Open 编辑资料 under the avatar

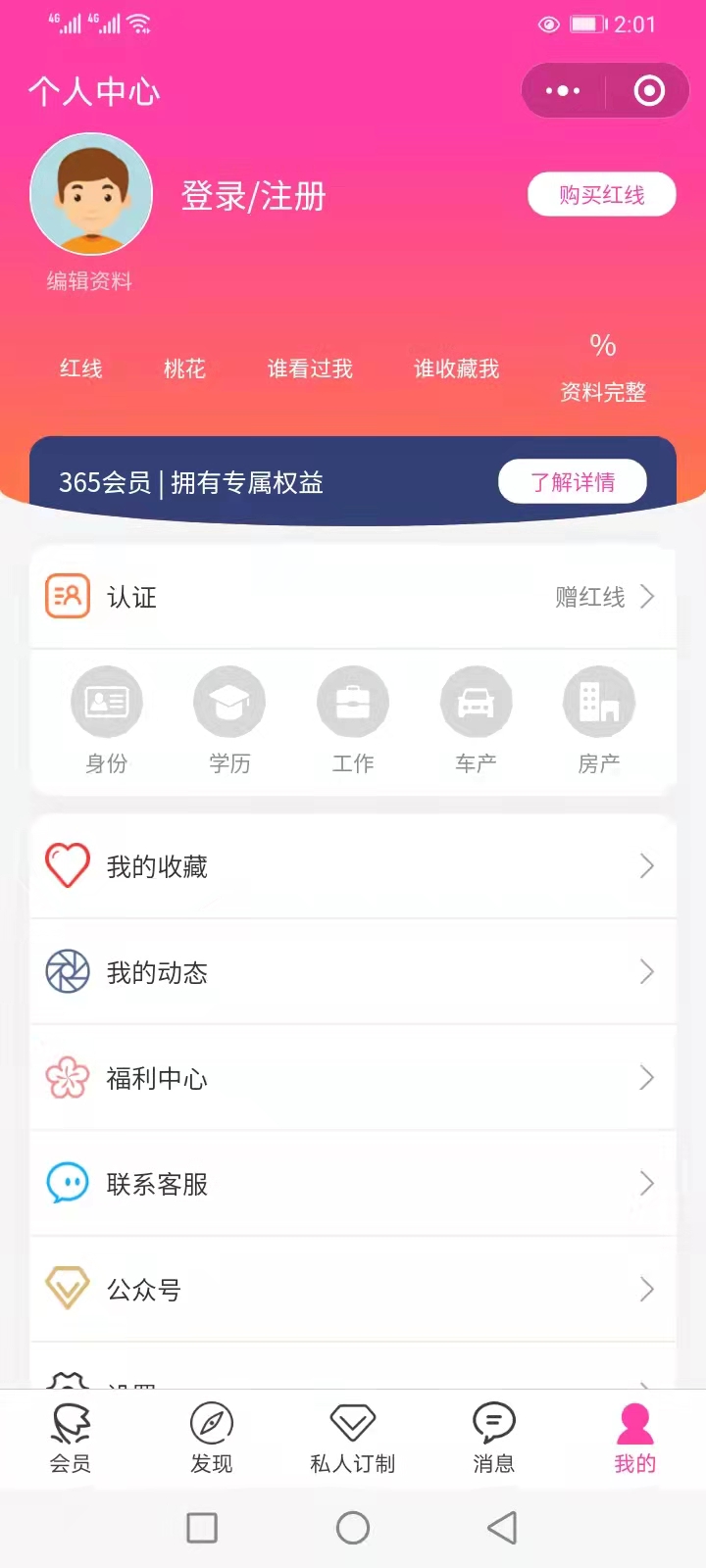point(89,281)
